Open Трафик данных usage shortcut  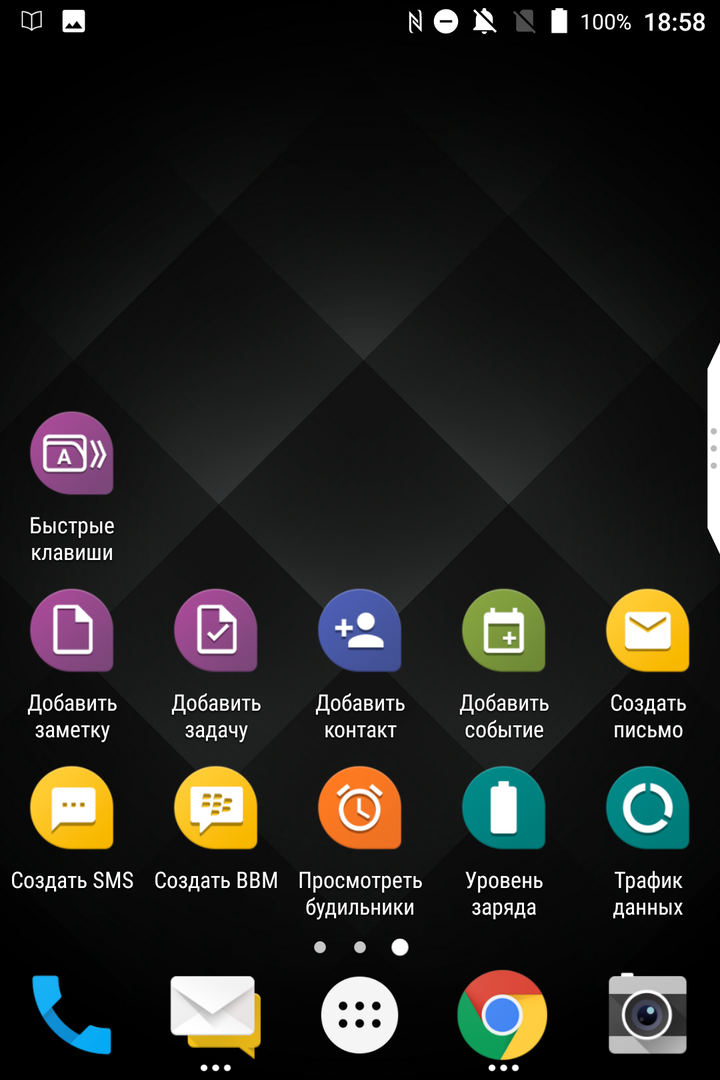coord(648,809)
